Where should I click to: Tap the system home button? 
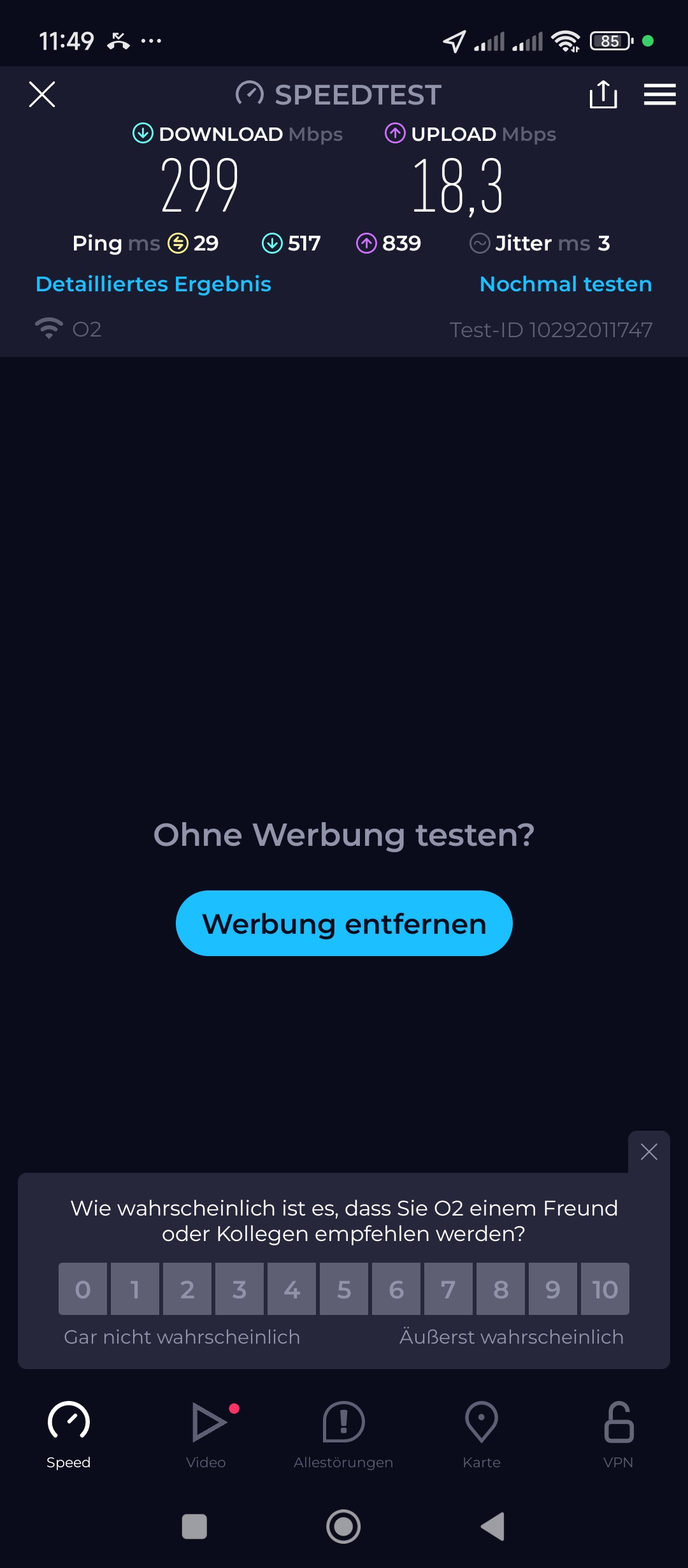tap(343, 1527)
